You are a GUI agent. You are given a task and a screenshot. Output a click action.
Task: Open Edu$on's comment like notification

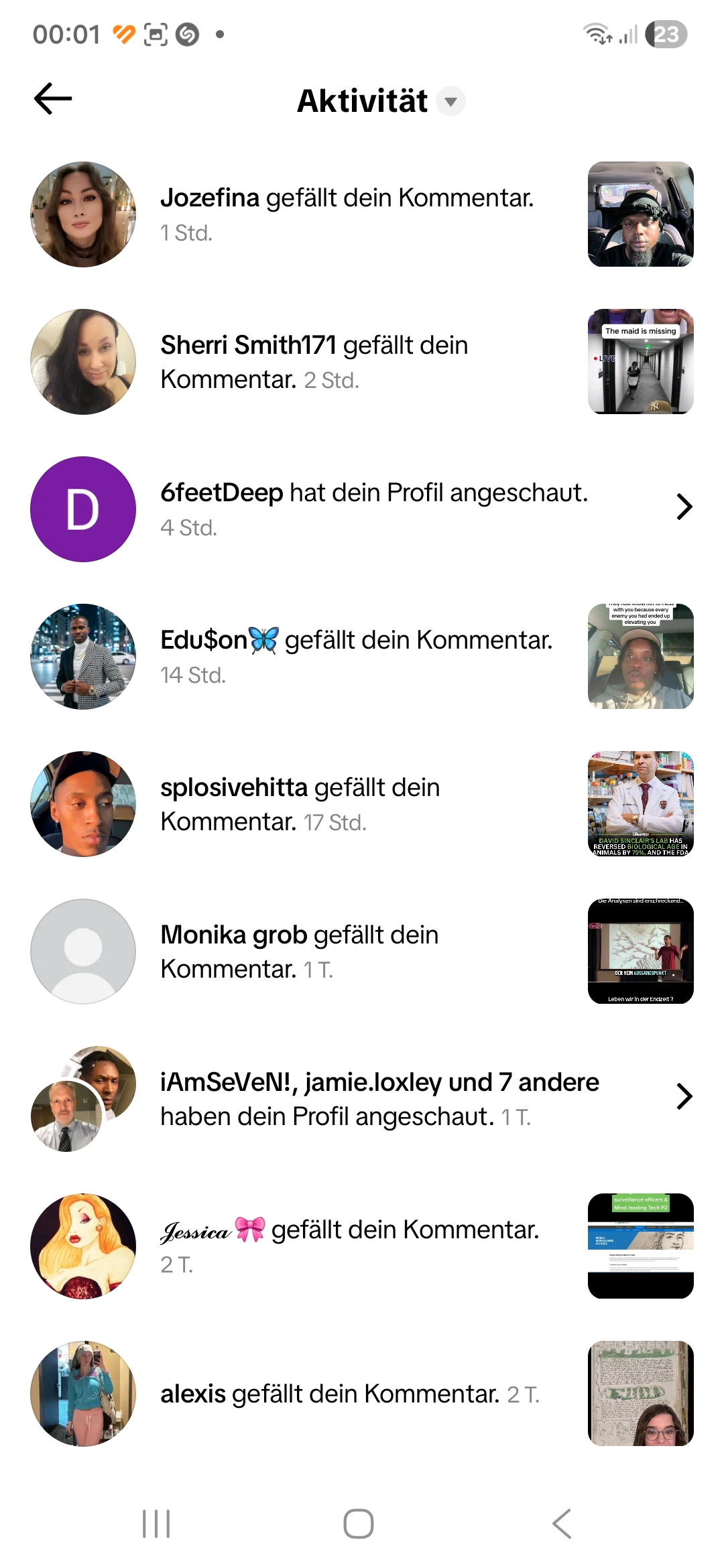tap(356, 656)
